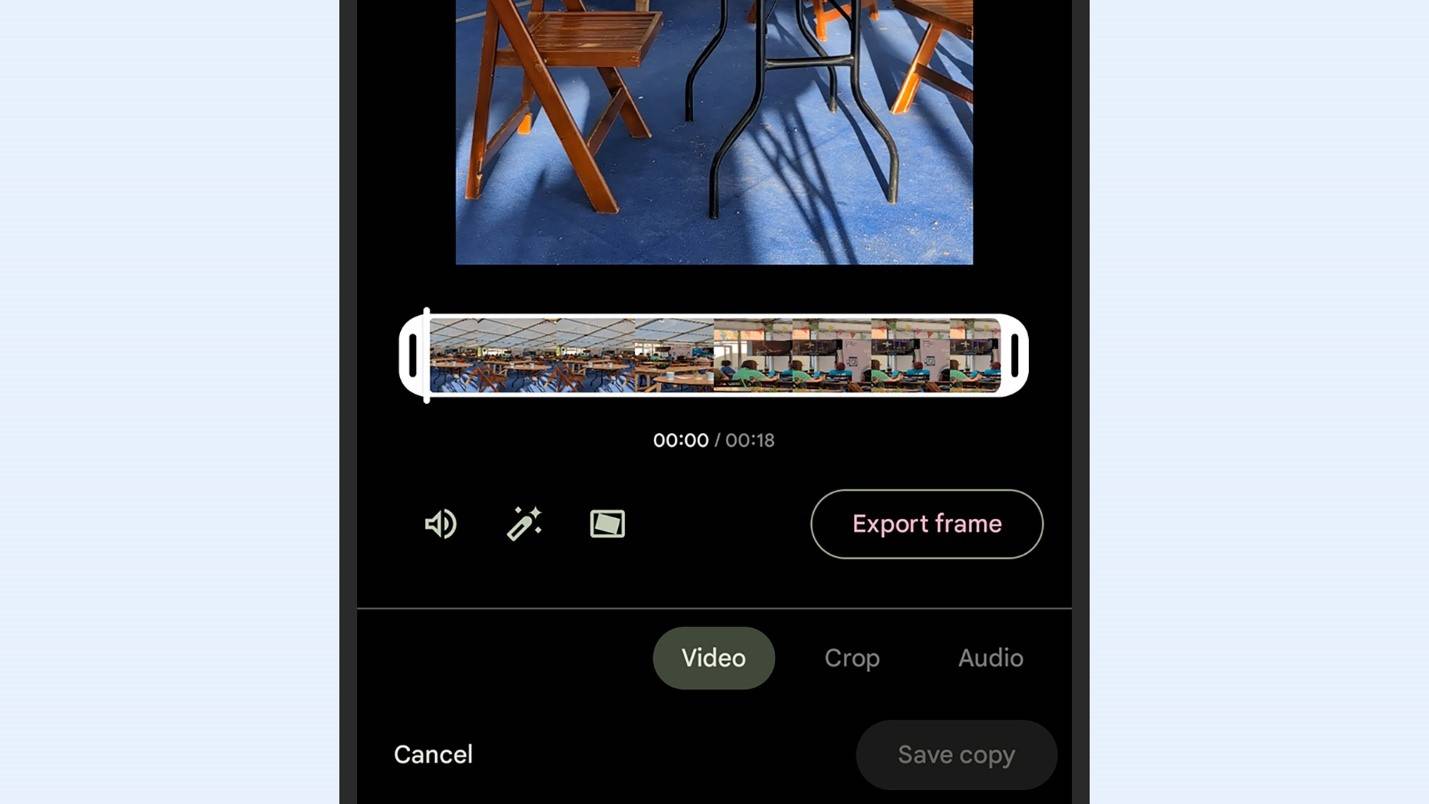The height and width of the screenshot is (804, 1429).
Task: Tap the right trim handle
Action: point(1014,356)
